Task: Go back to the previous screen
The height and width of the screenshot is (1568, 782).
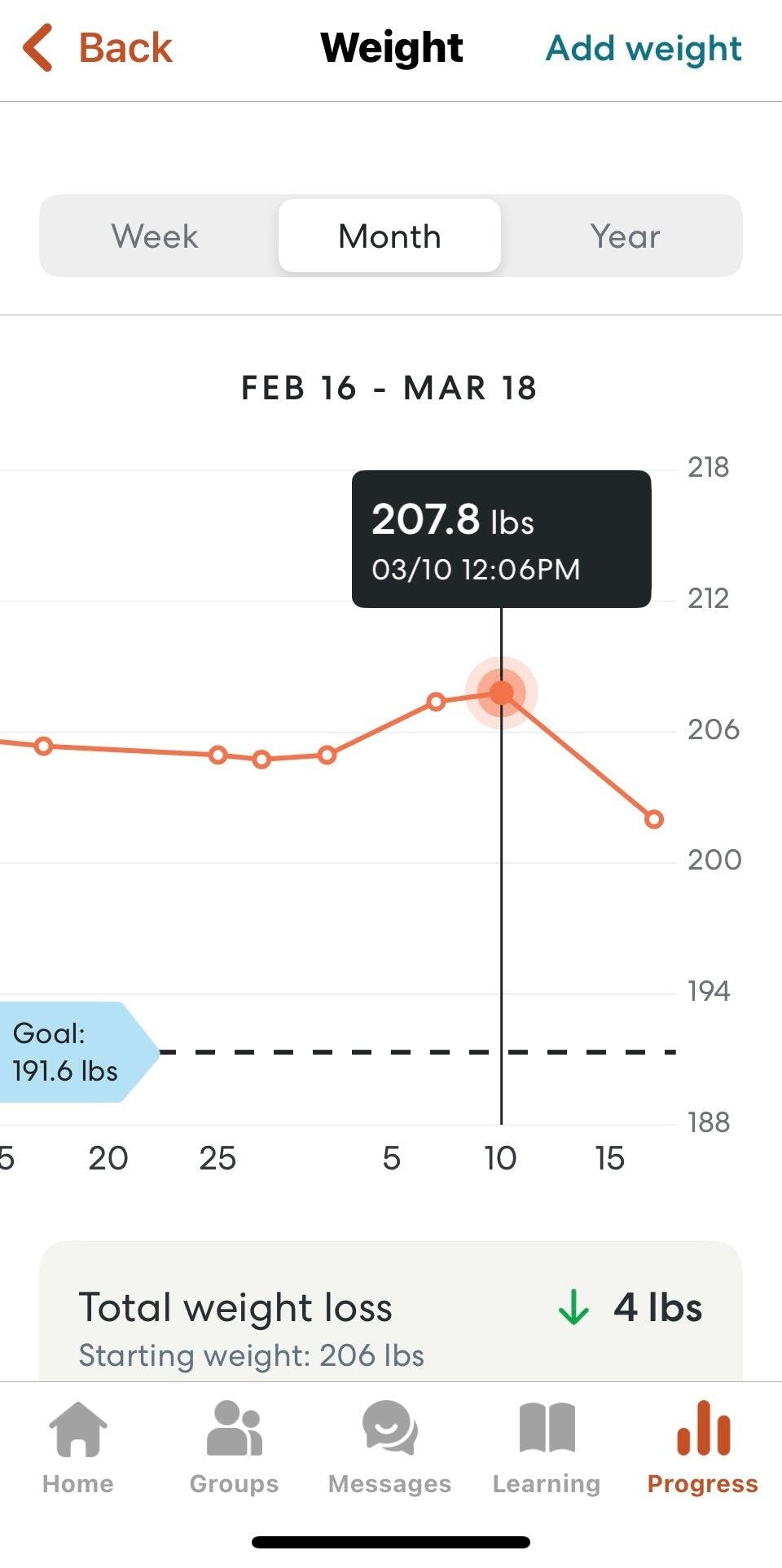Action: pos(98,48)
